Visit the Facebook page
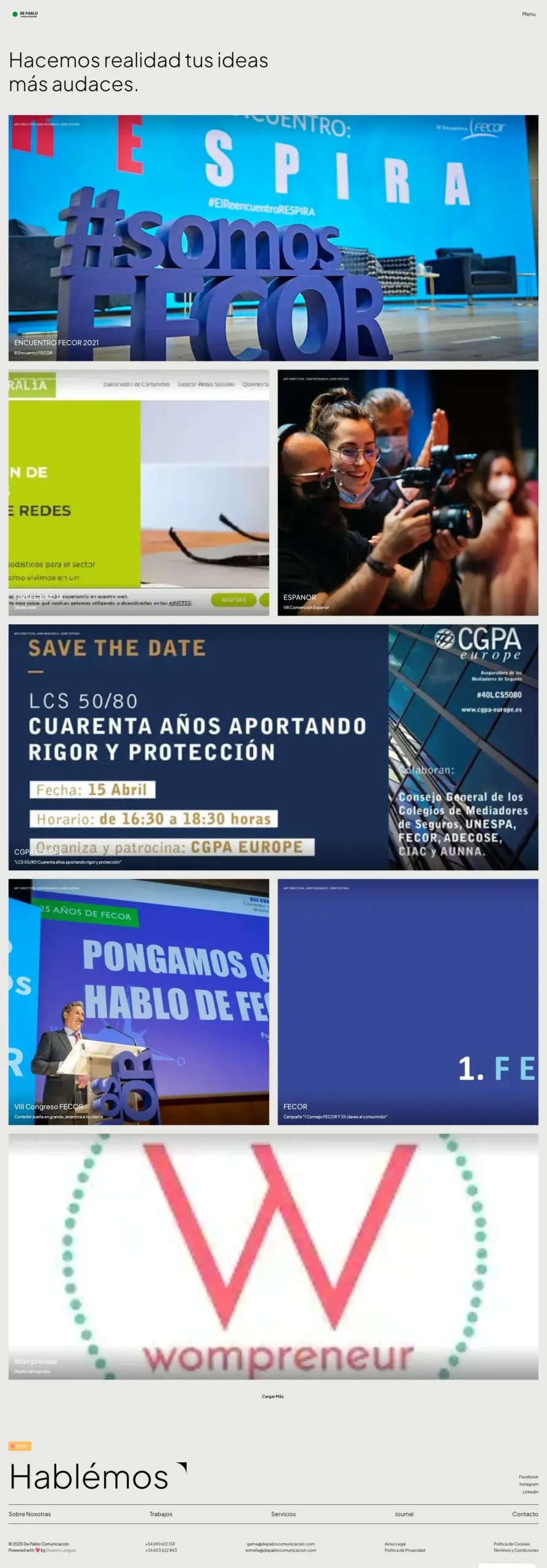547x1568 pixels. [x=528, y=1477]
